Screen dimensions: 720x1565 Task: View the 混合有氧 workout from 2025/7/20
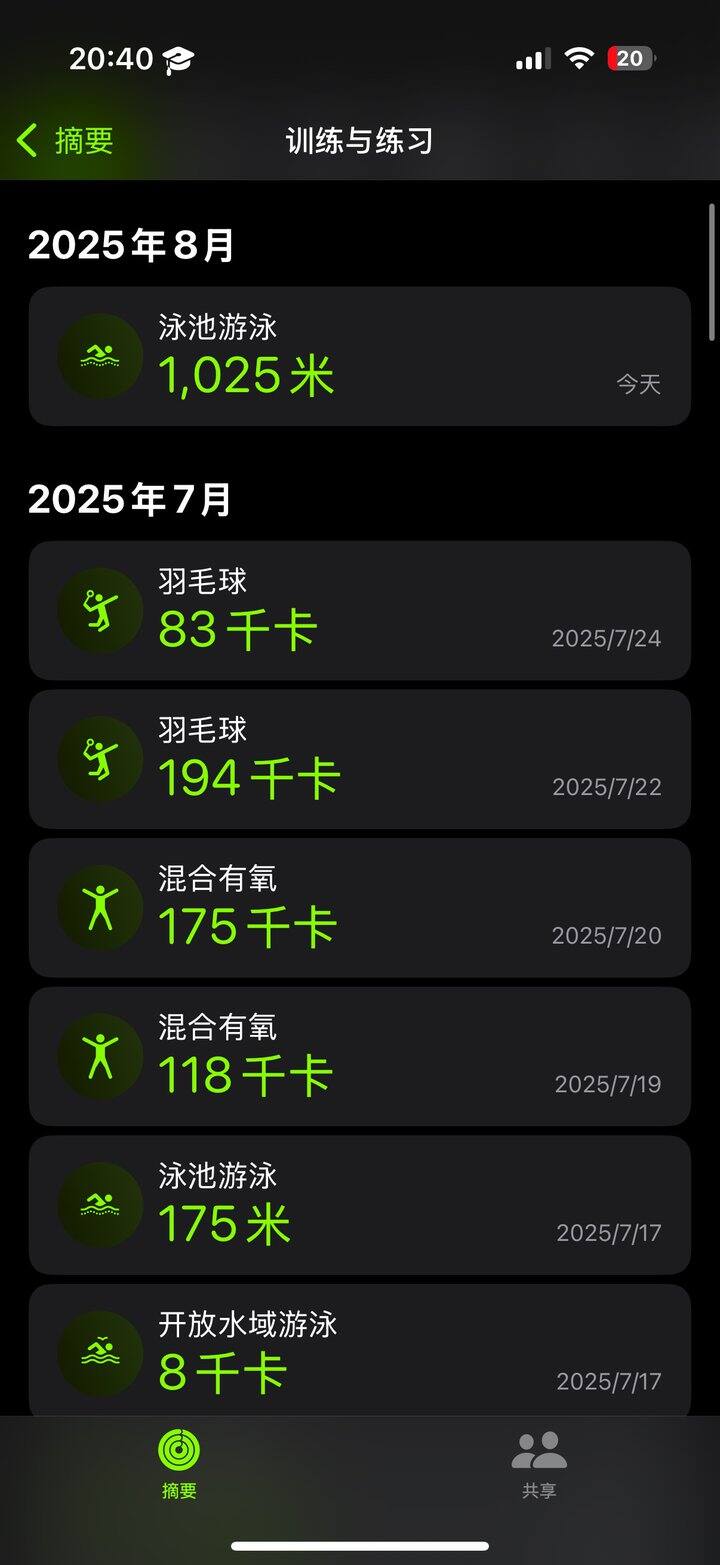(x=360, y=908)
